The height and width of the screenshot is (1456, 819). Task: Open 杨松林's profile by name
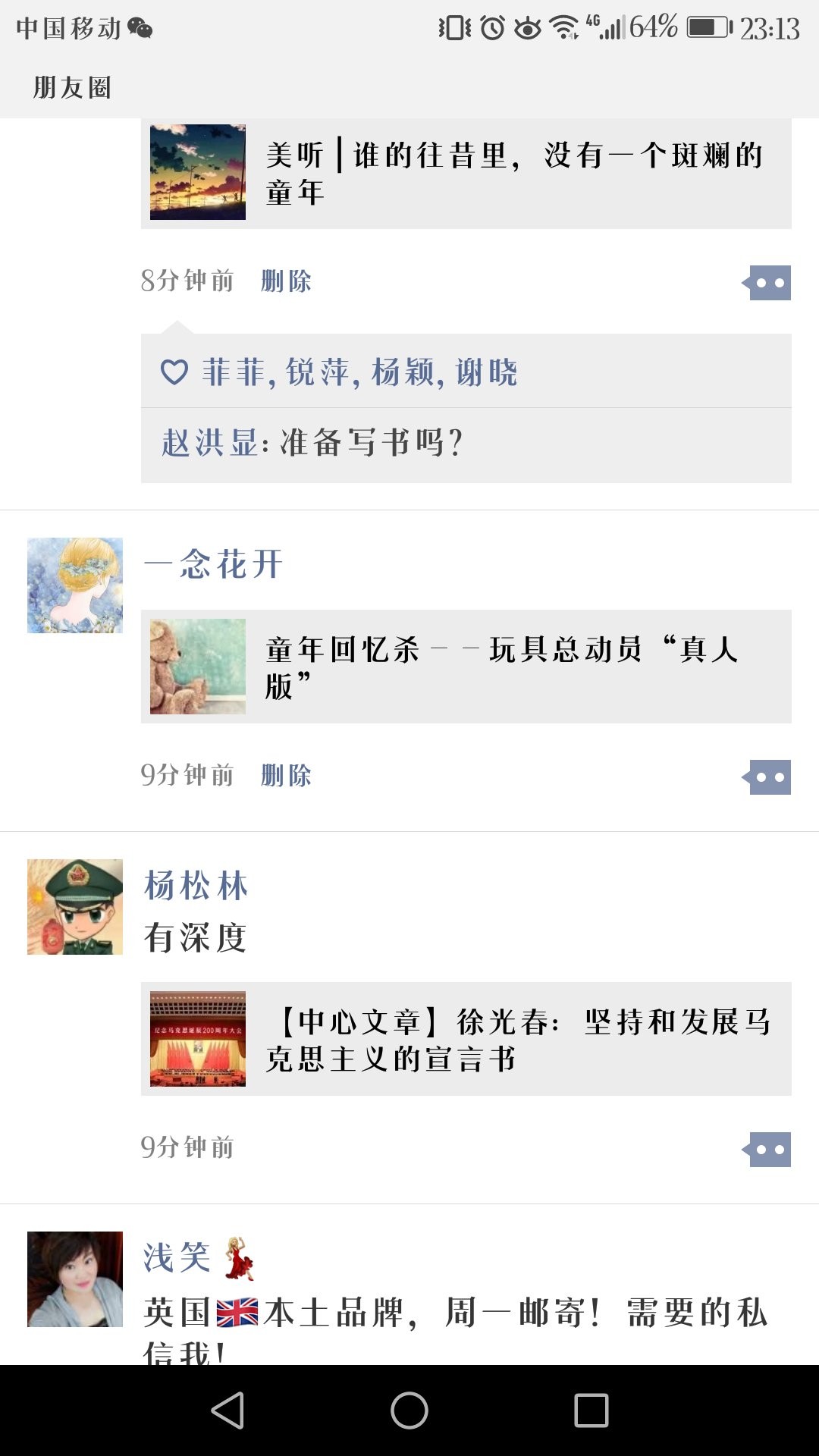196,886
